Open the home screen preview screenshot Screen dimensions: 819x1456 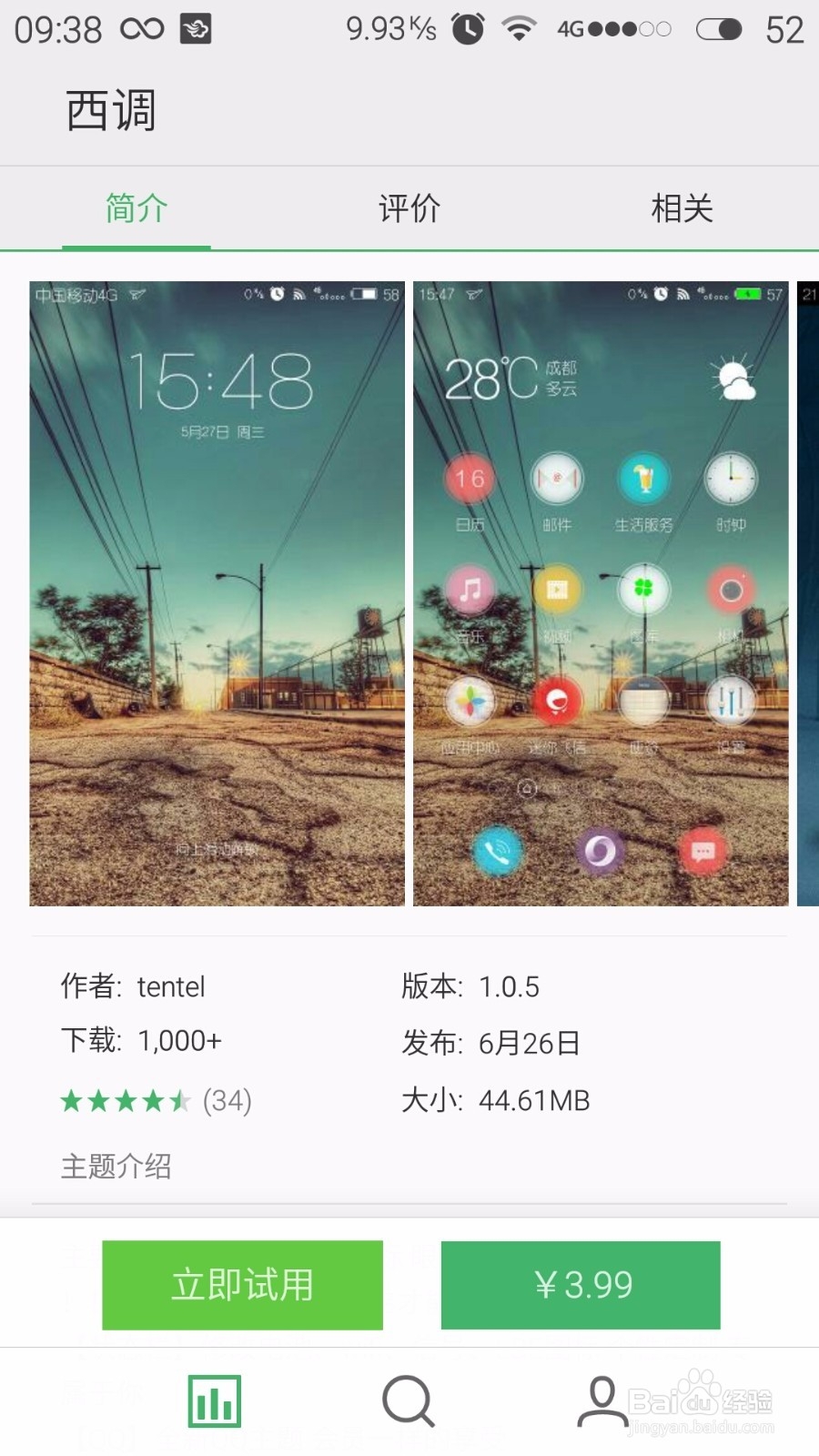[x=601, y=591]
